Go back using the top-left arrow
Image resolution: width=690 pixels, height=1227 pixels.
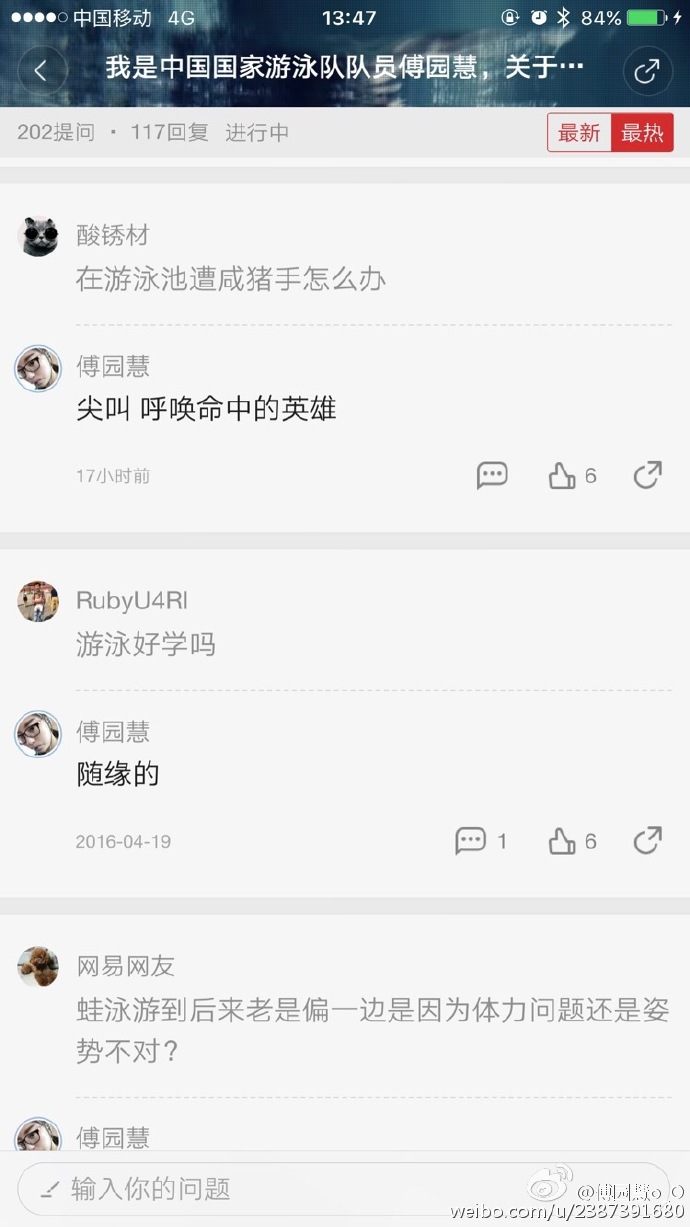pos(42,70)
